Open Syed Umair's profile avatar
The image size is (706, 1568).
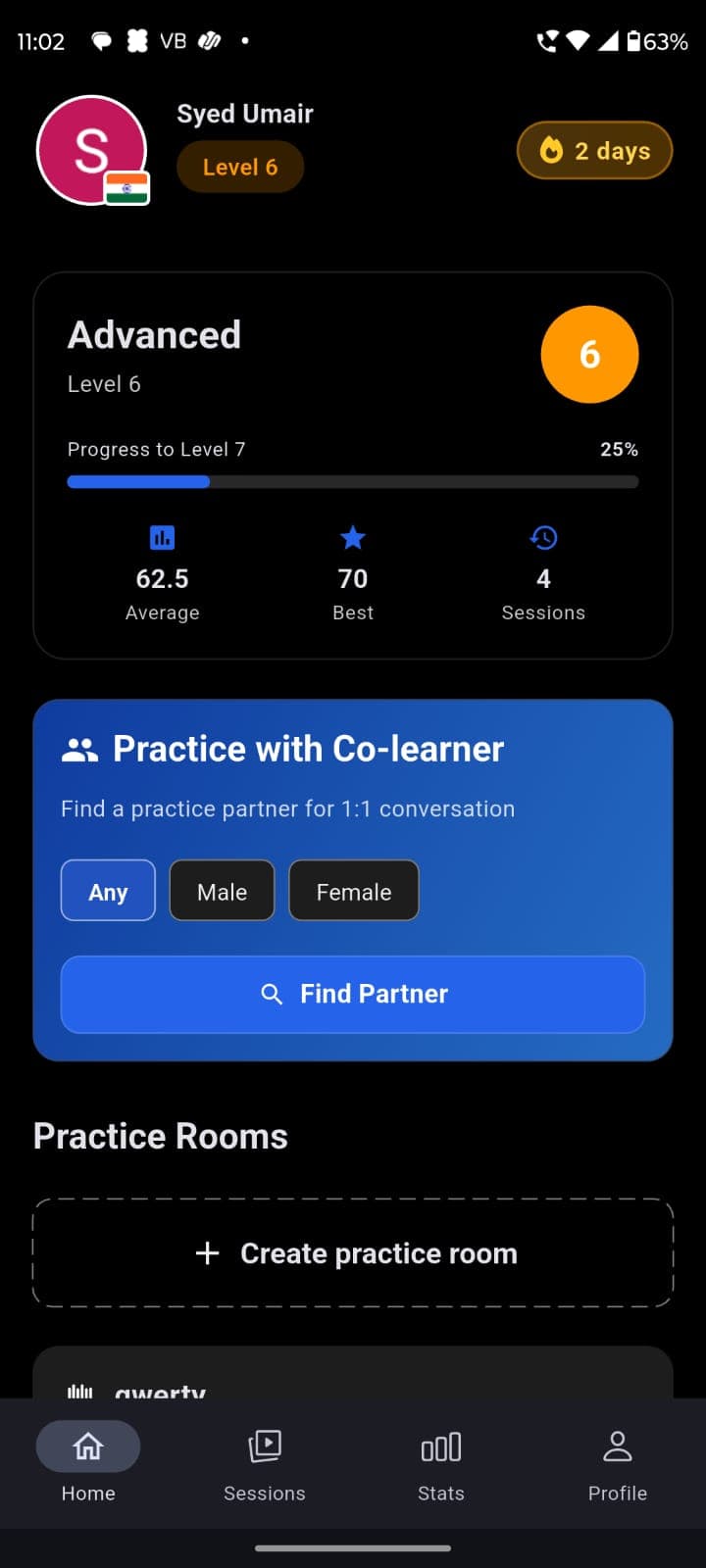pos(91,150)
